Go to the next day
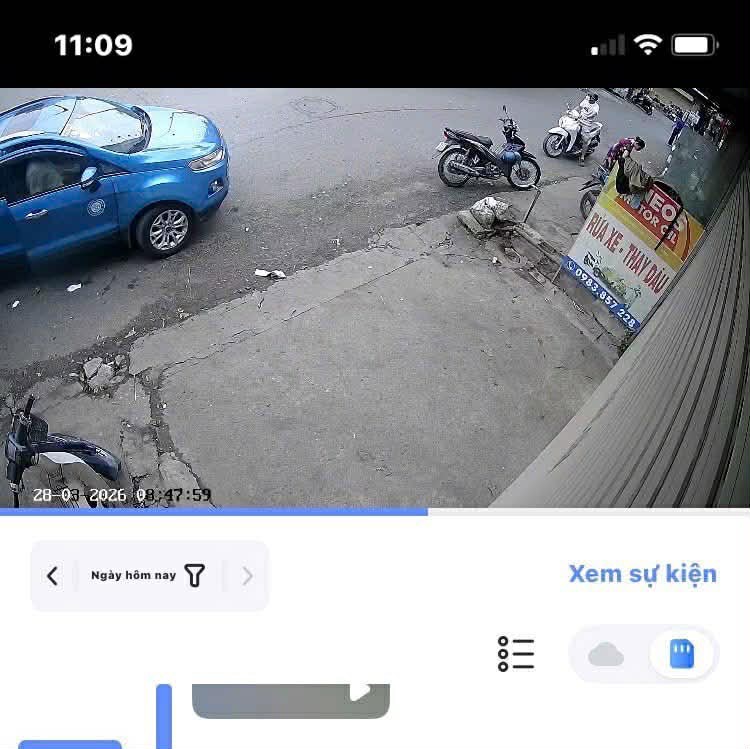The image size is (750, 749). pos(247,576)
